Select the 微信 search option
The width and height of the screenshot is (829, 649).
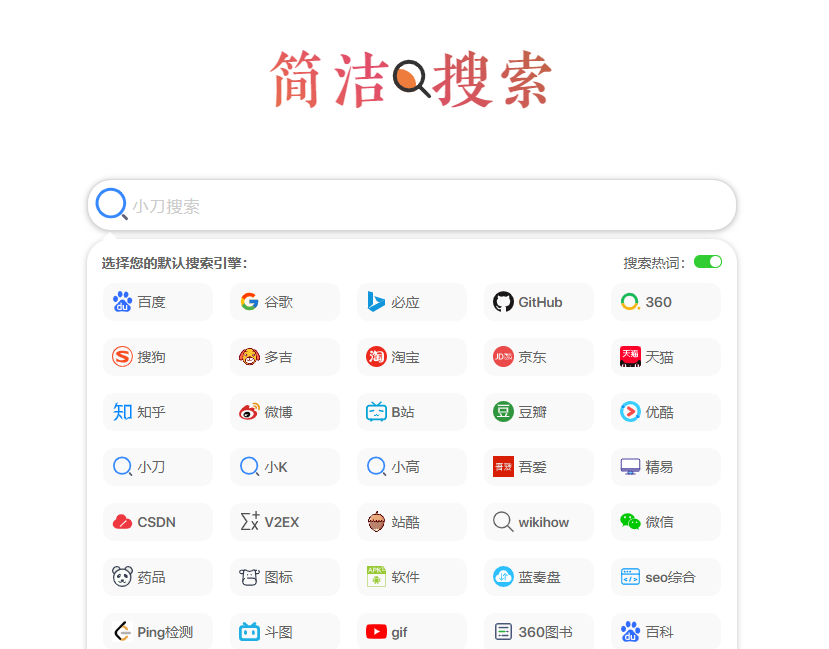[x=665, y=522]
